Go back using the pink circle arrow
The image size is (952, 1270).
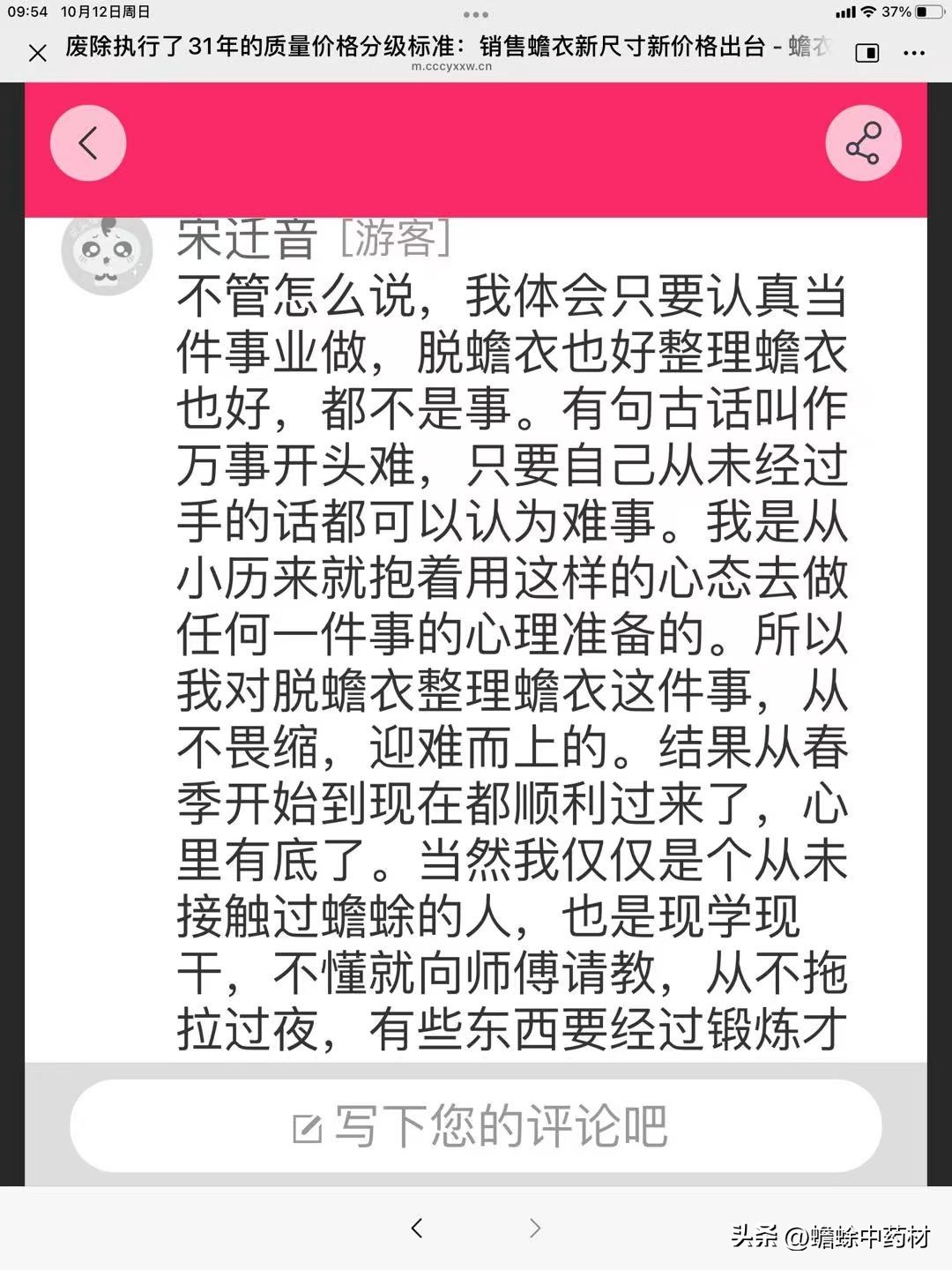click(88, 143)
